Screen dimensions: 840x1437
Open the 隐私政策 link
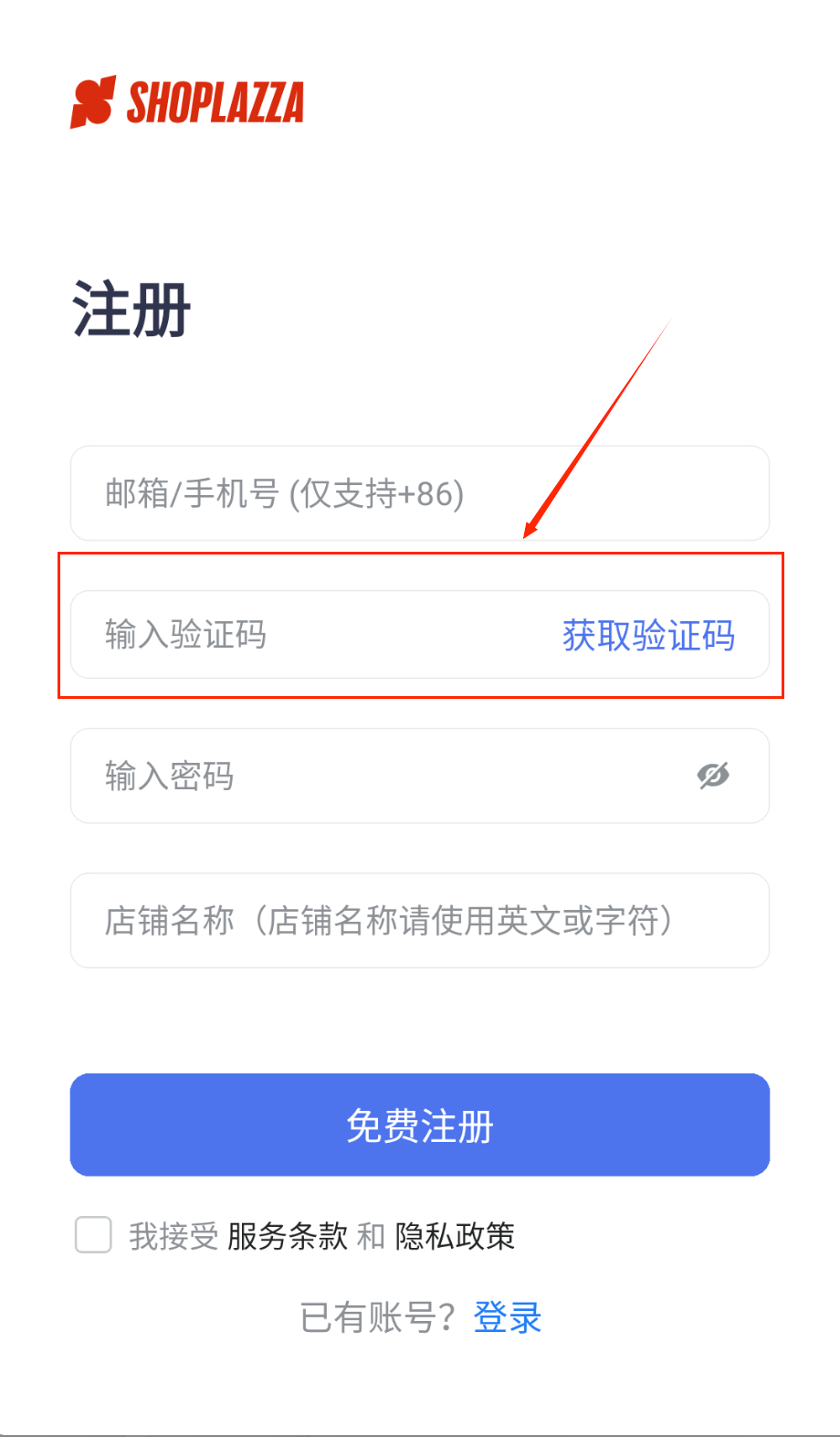point(455,1236)
